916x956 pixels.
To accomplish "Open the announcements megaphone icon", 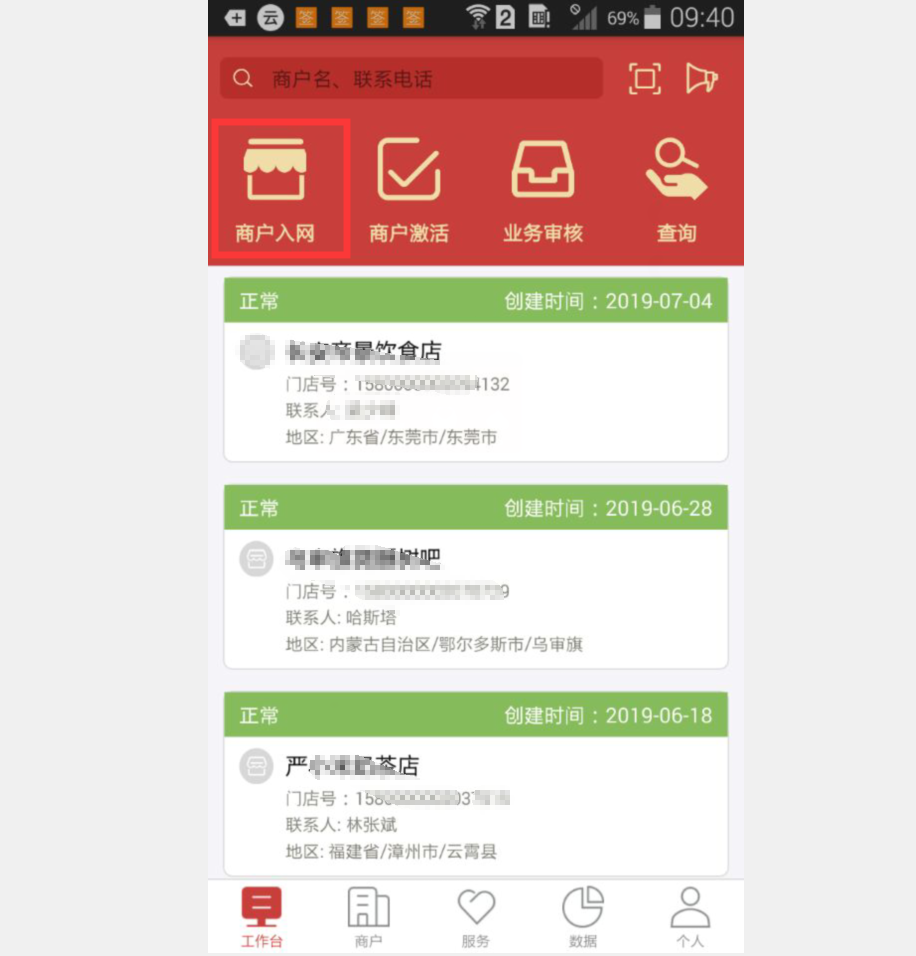I will (x=702, y=79).
